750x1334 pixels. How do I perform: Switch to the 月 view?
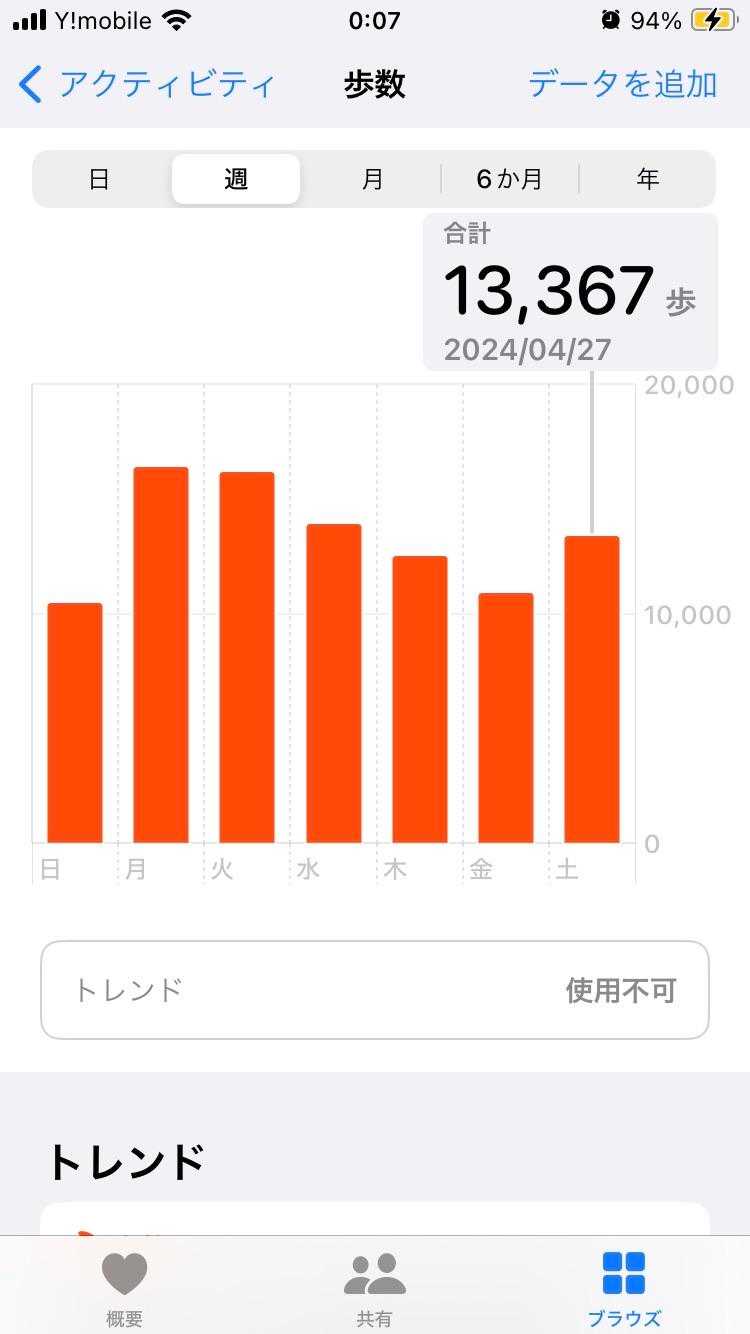tap(372, 180)
